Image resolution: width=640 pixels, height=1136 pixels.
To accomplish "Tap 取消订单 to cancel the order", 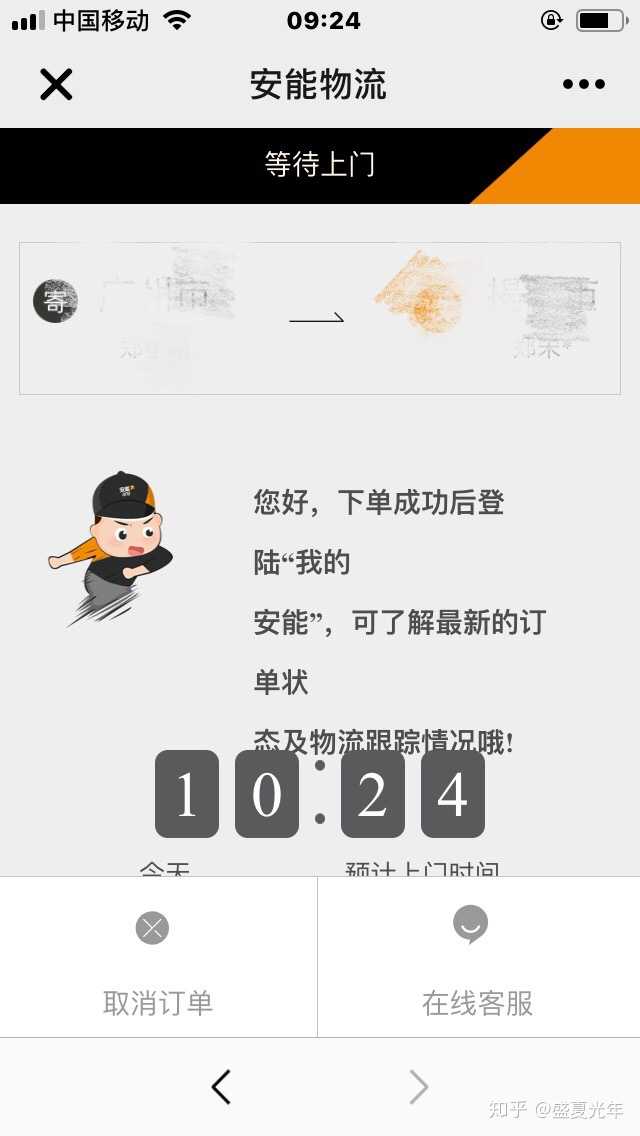I will (158, 960).
